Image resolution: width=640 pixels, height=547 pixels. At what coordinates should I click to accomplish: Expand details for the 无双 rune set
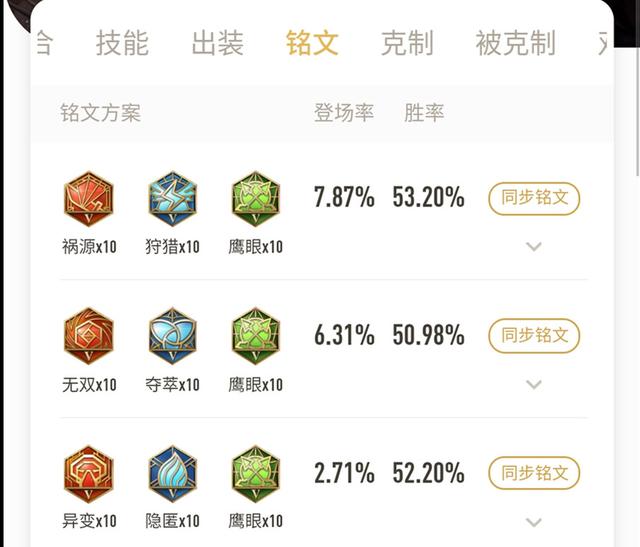pos(534,384)
